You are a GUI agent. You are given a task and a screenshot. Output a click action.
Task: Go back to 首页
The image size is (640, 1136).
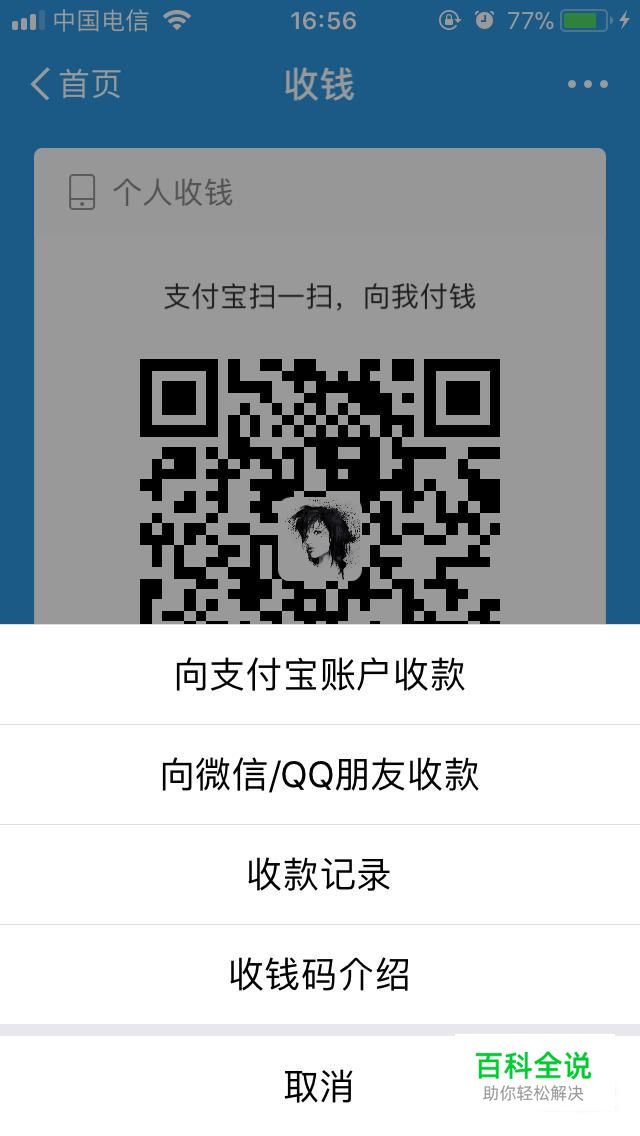point(75,84)
